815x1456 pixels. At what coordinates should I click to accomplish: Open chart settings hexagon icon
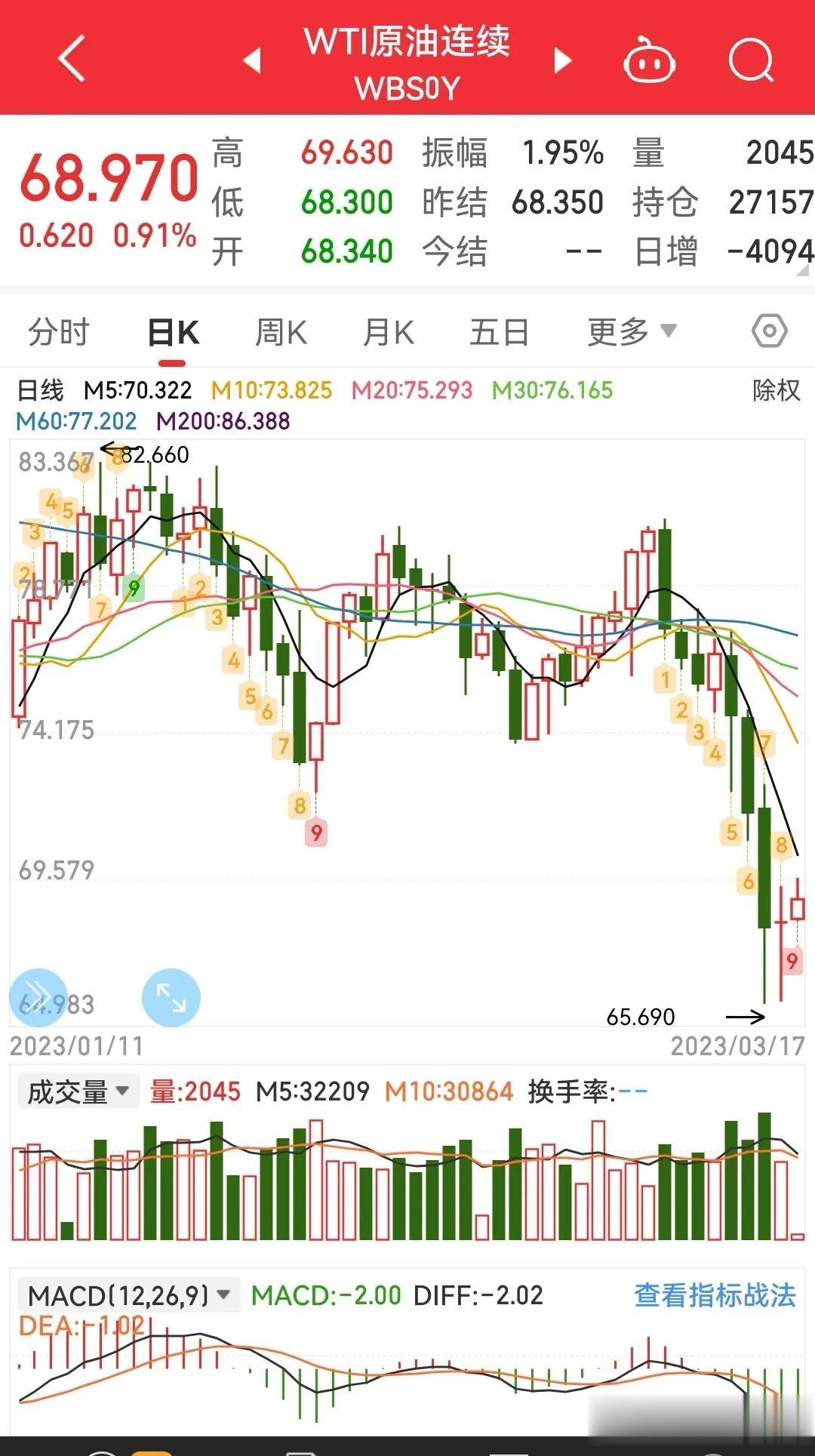(x=770, y=331)
